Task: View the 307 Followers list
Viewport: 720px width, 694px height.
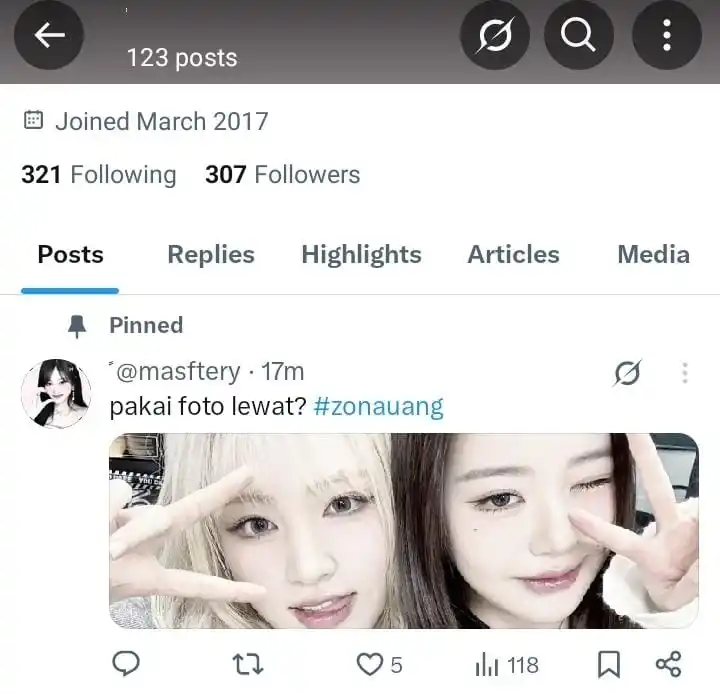Action: [x=282, y=175]
